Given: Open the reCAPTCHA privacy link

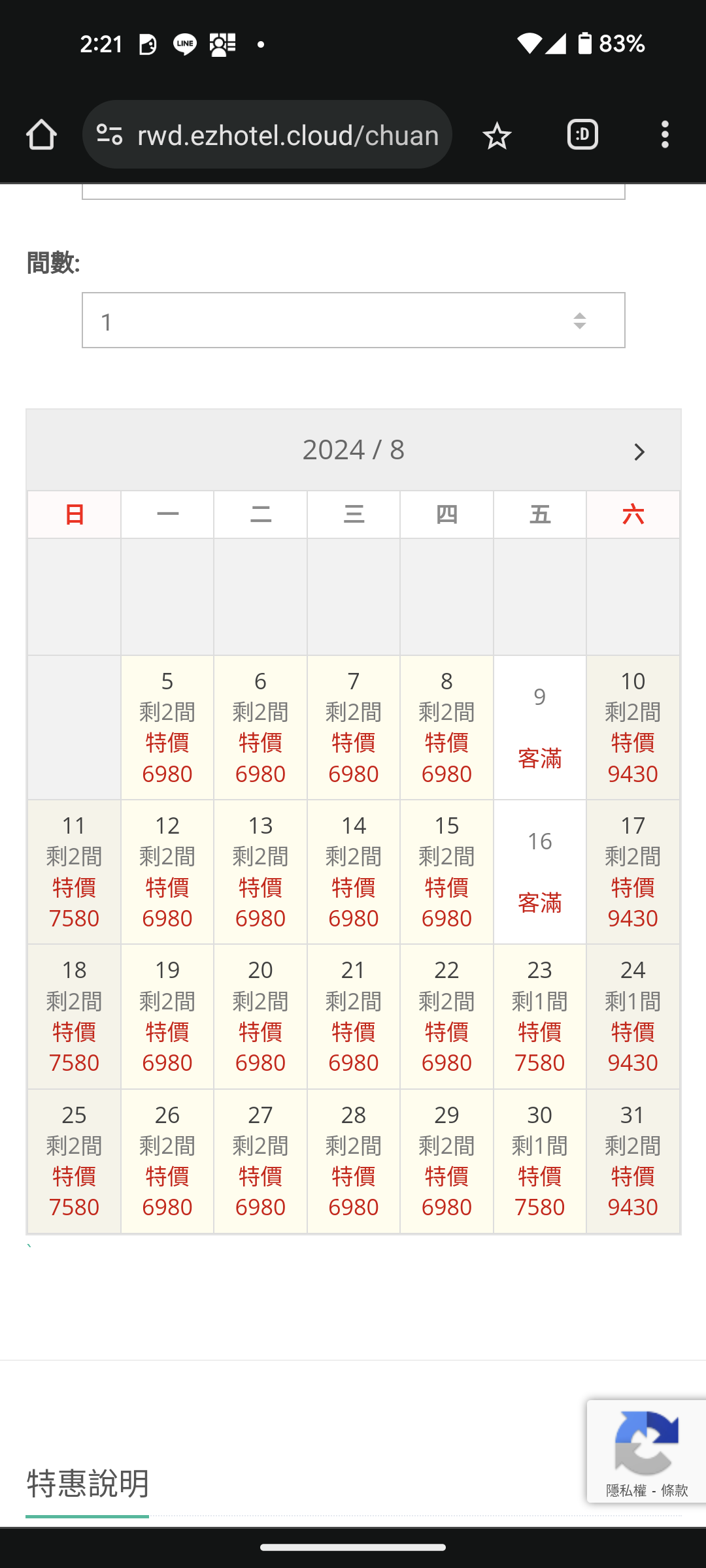Looking at the screenshot, I should point(626,1490).
